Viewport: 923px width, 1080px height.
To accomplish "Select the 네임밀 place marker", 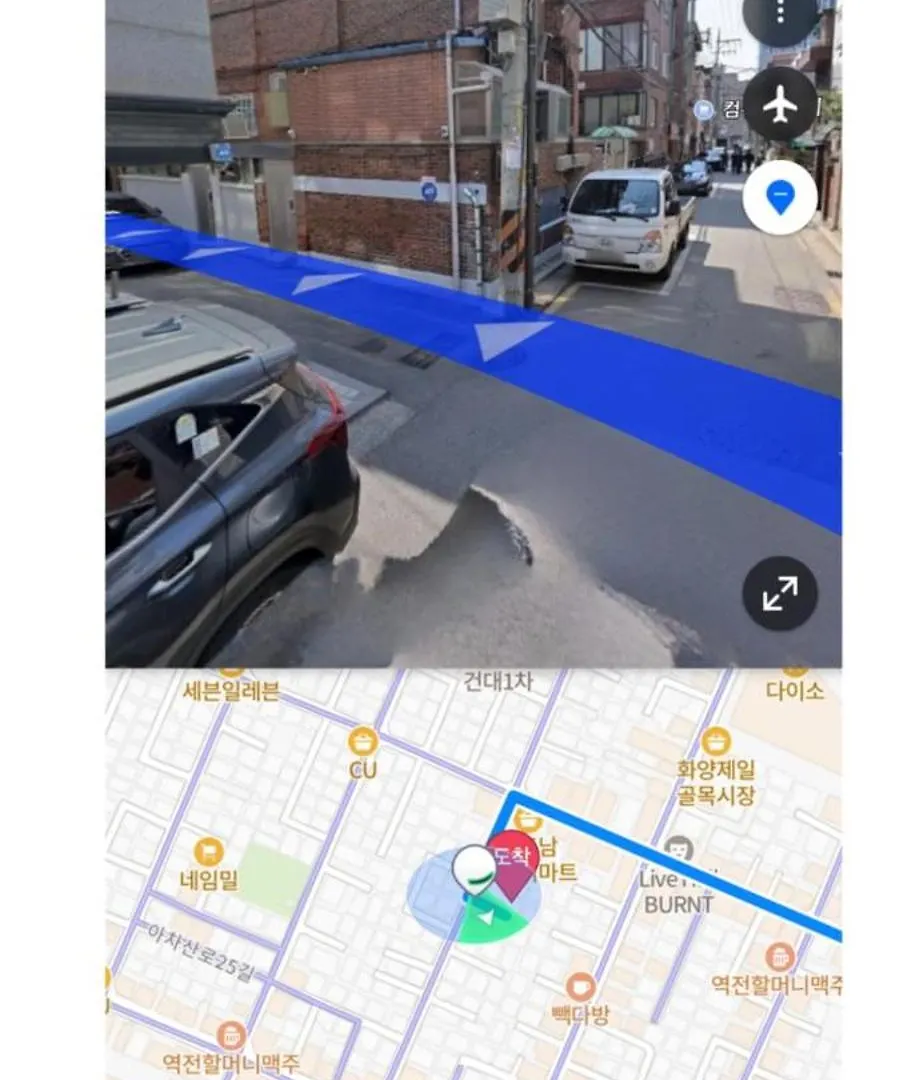I will 209,852.
